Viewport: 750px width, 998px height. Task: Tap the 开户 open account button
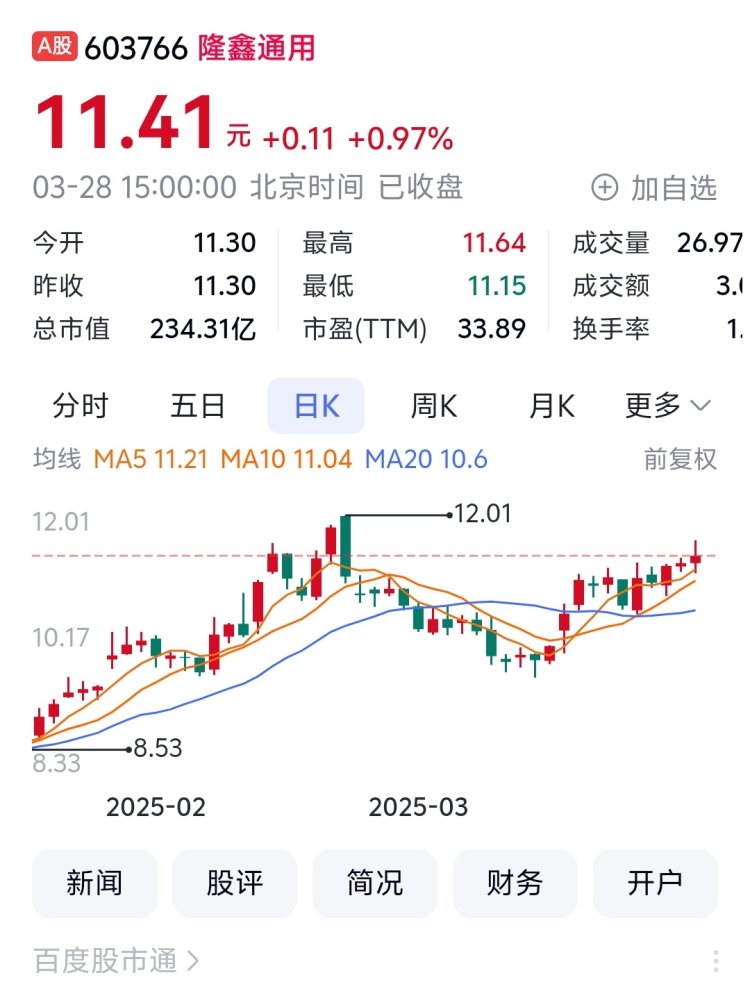click(x=655, y=883)
